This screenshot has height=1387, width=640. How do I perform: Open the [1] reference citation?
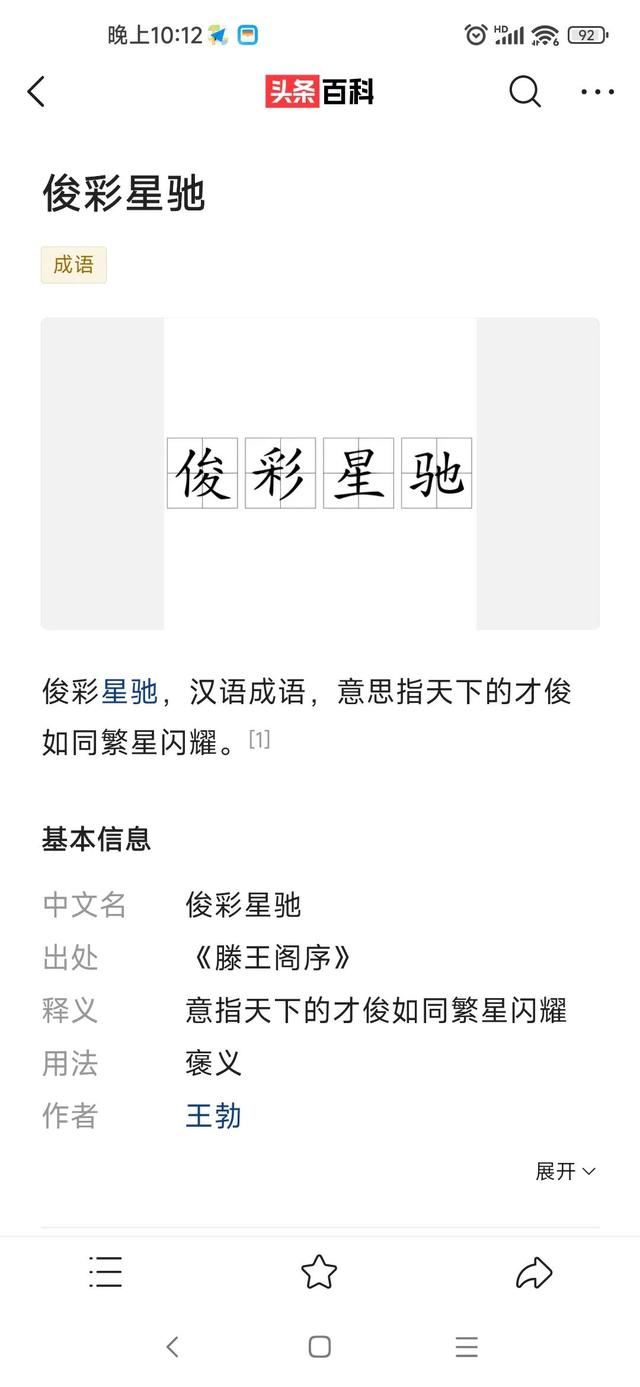pyautogui.click(x=259, y=740)
